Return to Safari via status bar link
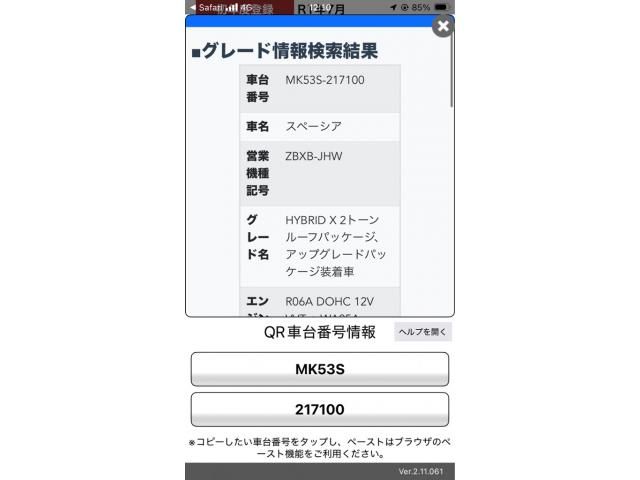The image size is (640, 480). (206, 7)
